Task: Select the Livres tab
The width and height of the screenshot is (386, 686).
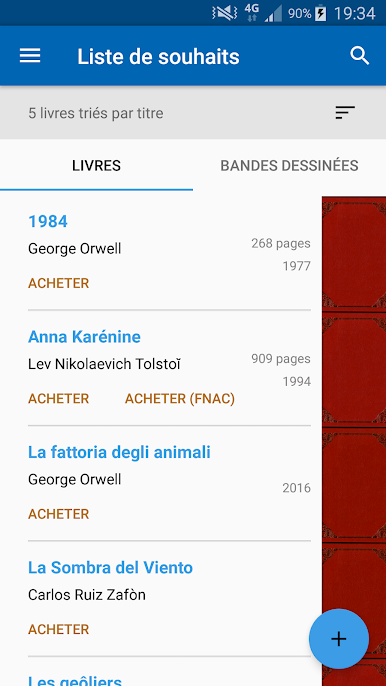Action: click(x=96, y=166)
